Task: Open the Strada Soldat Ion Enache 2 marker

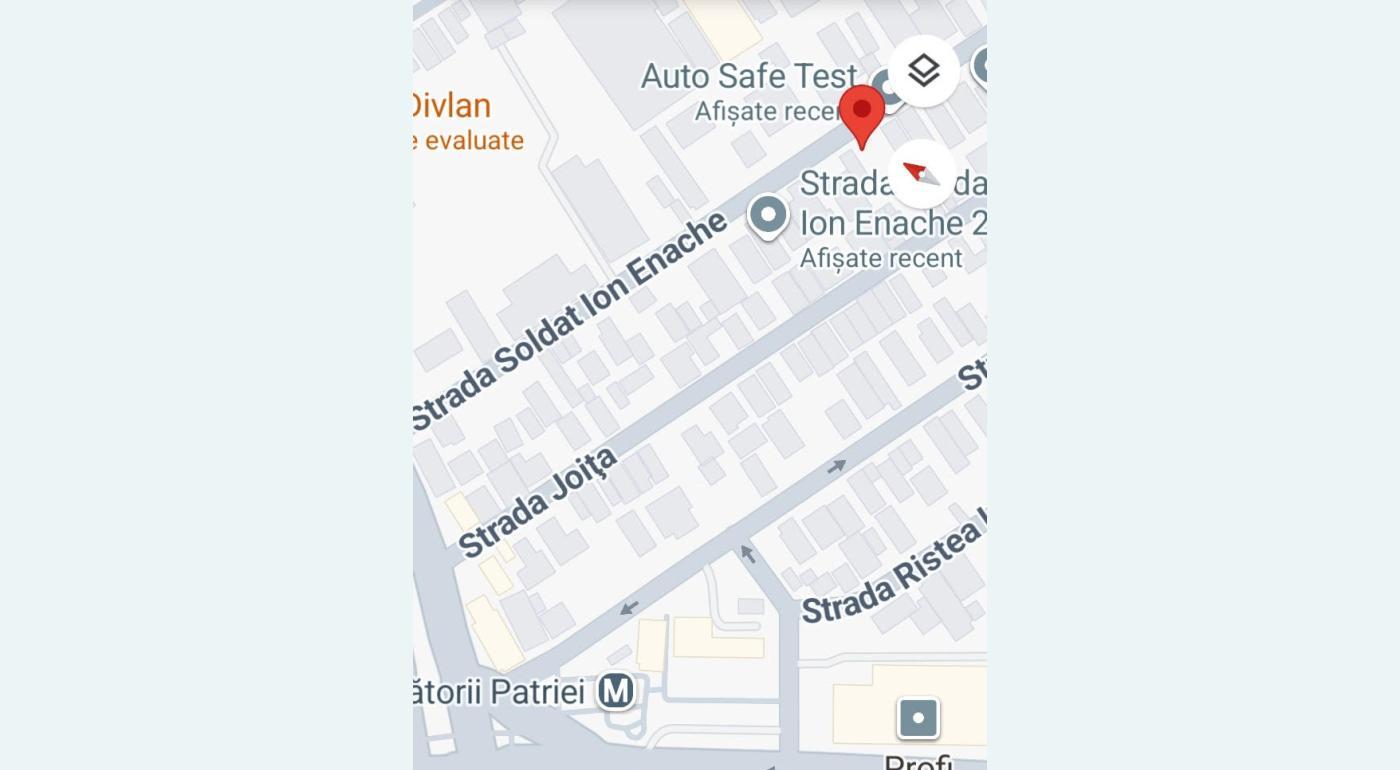Action: point(768,214)
